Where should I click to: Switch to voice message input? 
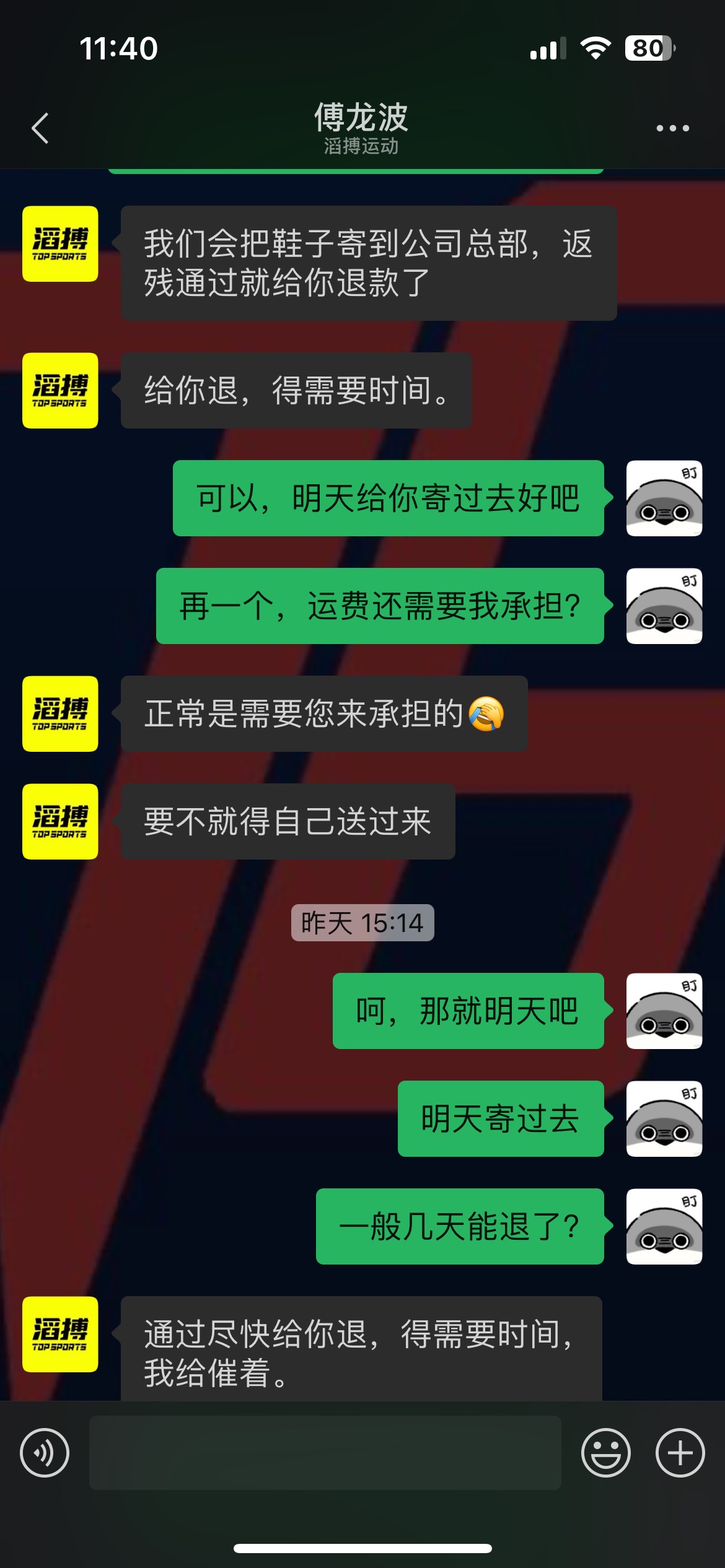tap(45, 1453)
